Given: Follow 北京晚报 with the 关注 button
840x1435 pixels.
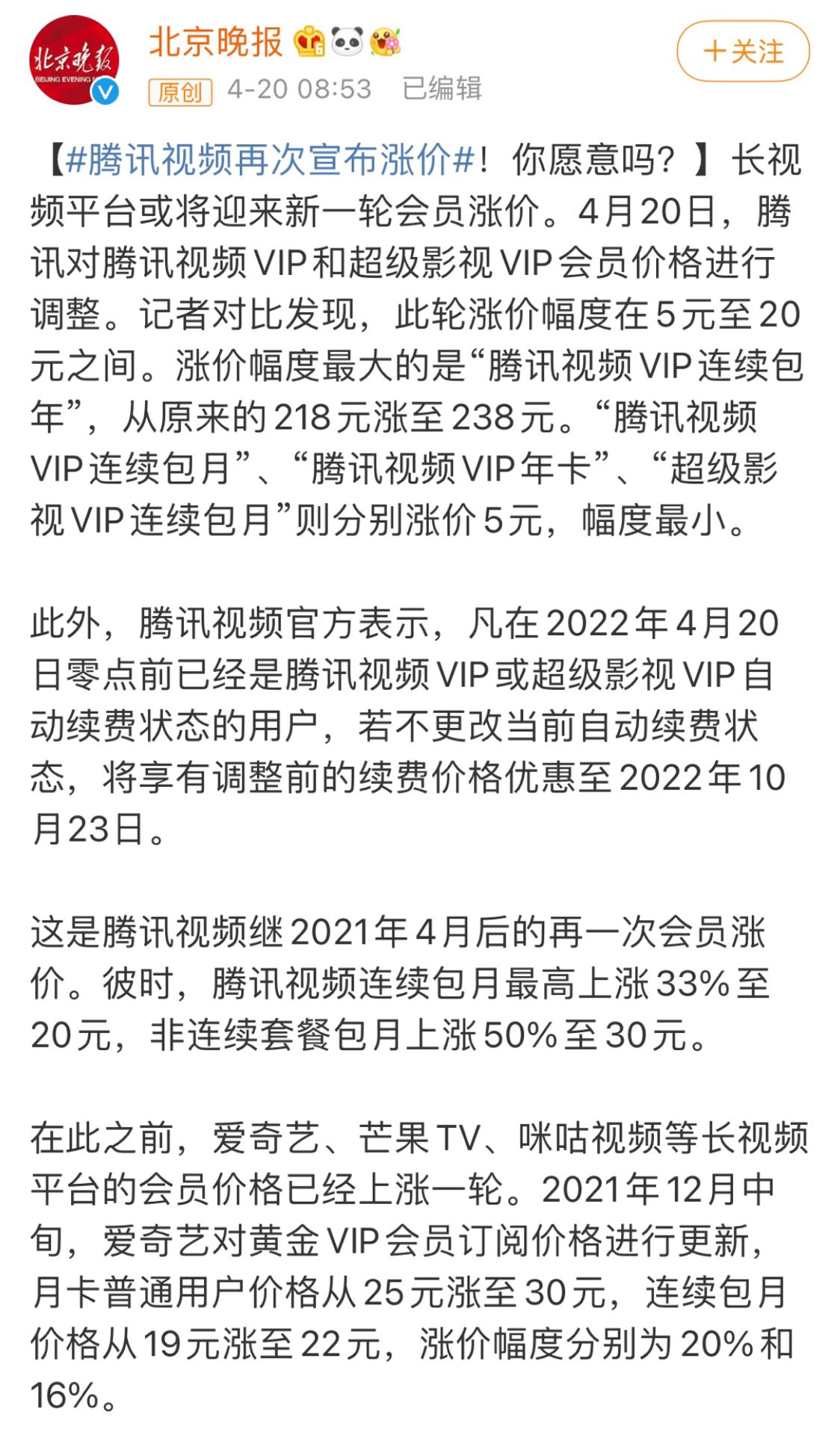Looking at the screenshot, I should click(x=743, y=52).
